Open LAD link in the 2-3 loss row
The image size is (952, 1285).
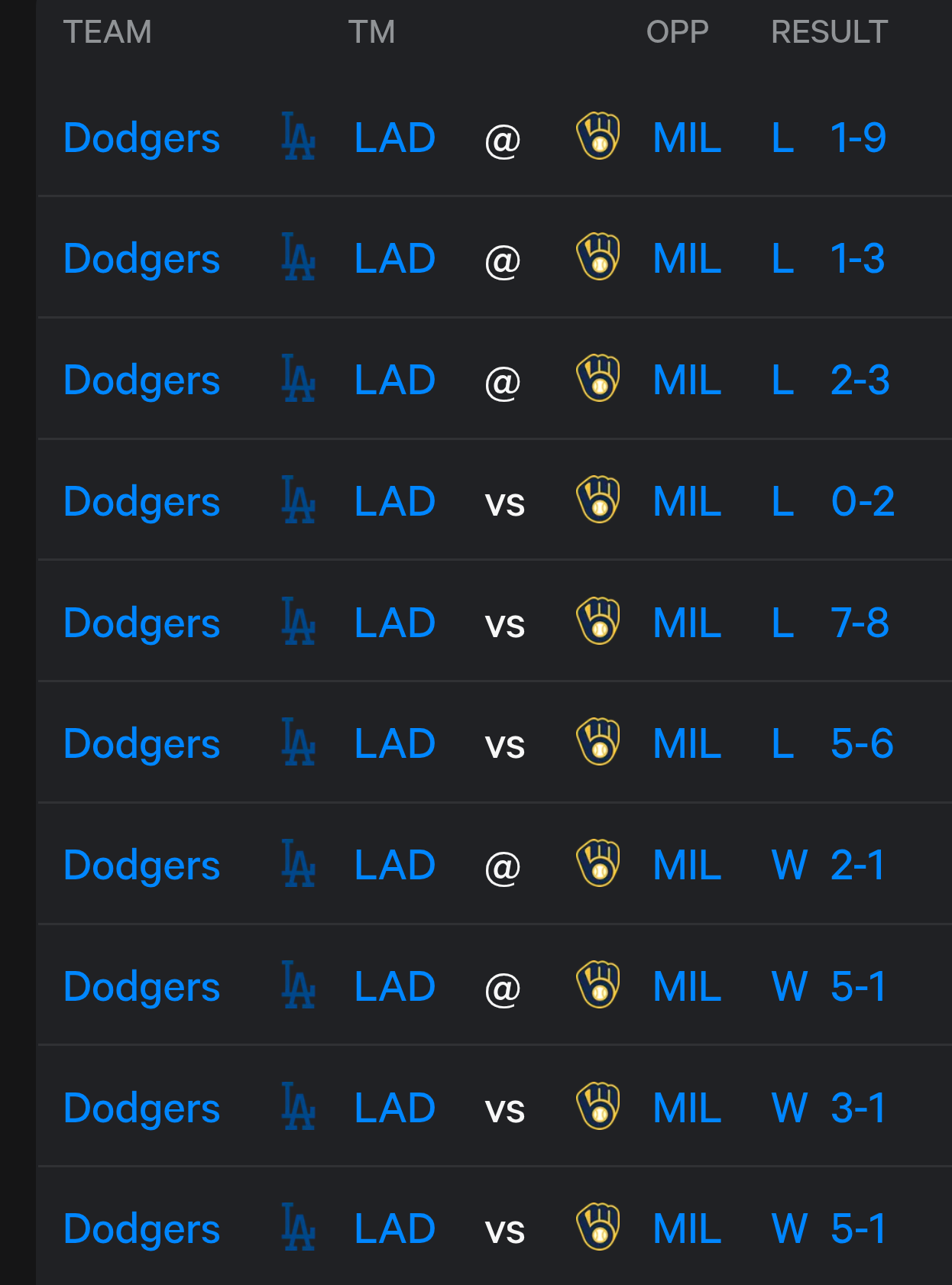coord(395,380)
